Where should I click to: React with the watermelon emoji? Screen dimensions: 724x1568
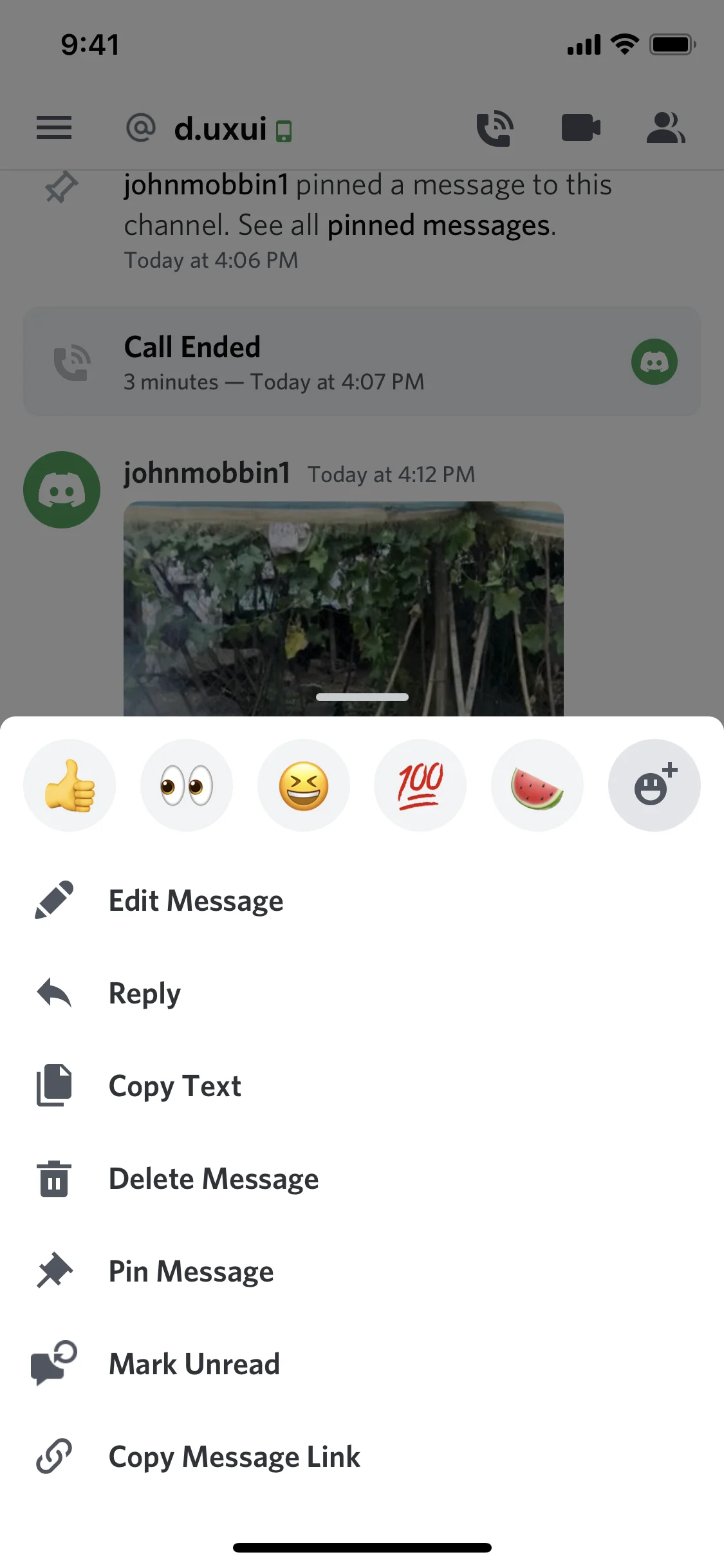(537, 784)
